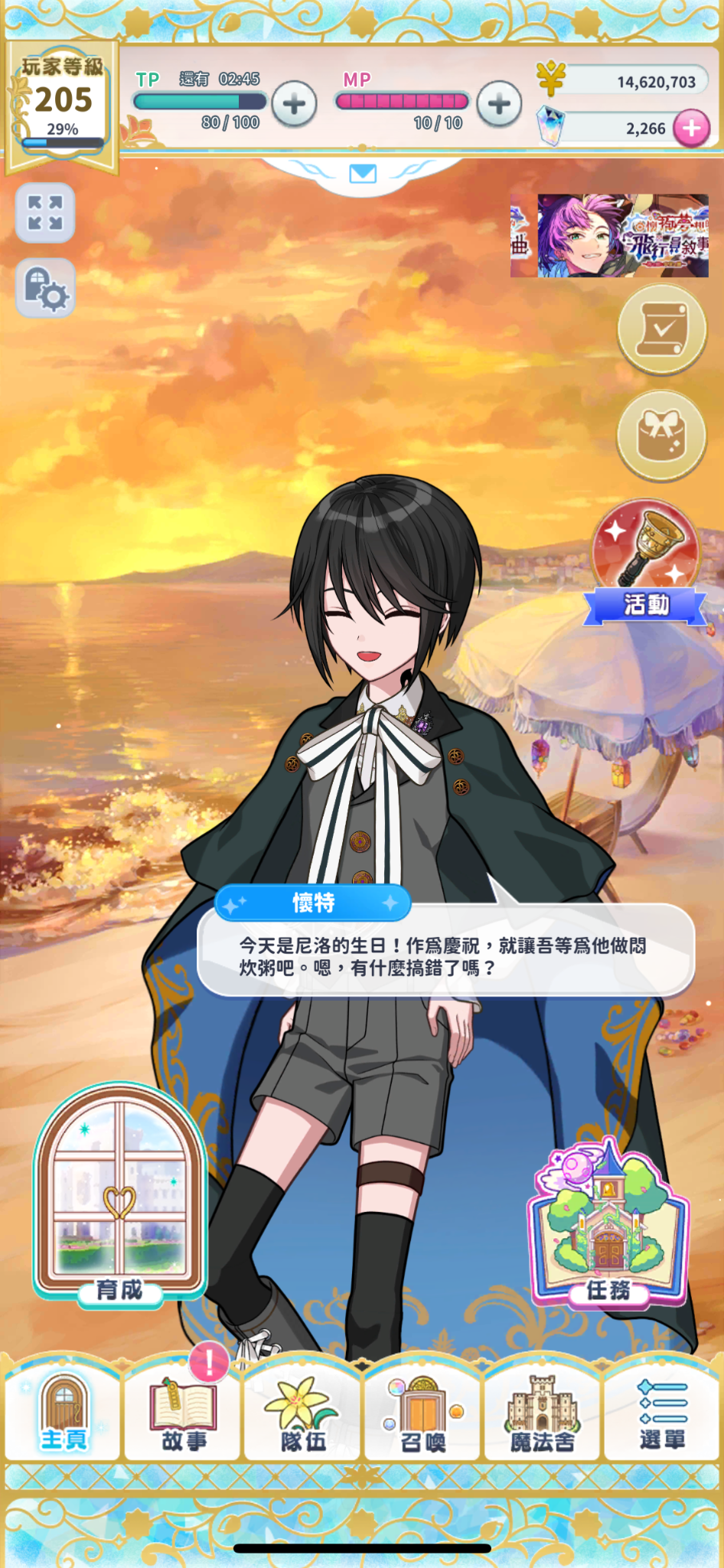Image resolution: width=724 pixels, height=1568 pixels.
Task: Open the mission checklist scroll icon
Action: pyautogui.click(x=661, y=330)
